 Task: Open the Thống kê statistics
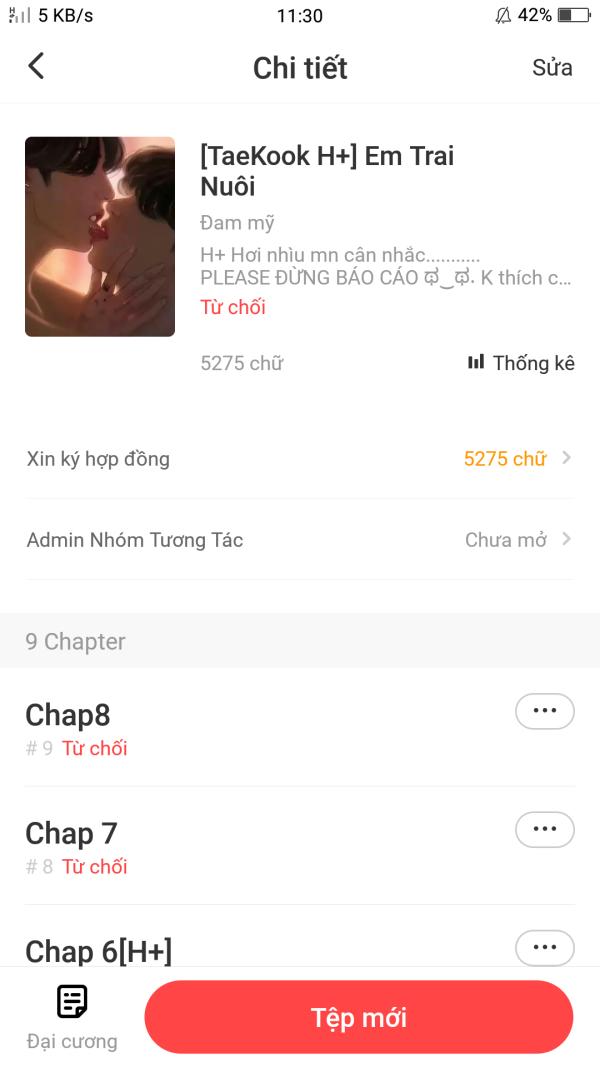click(x=521, y=363)
